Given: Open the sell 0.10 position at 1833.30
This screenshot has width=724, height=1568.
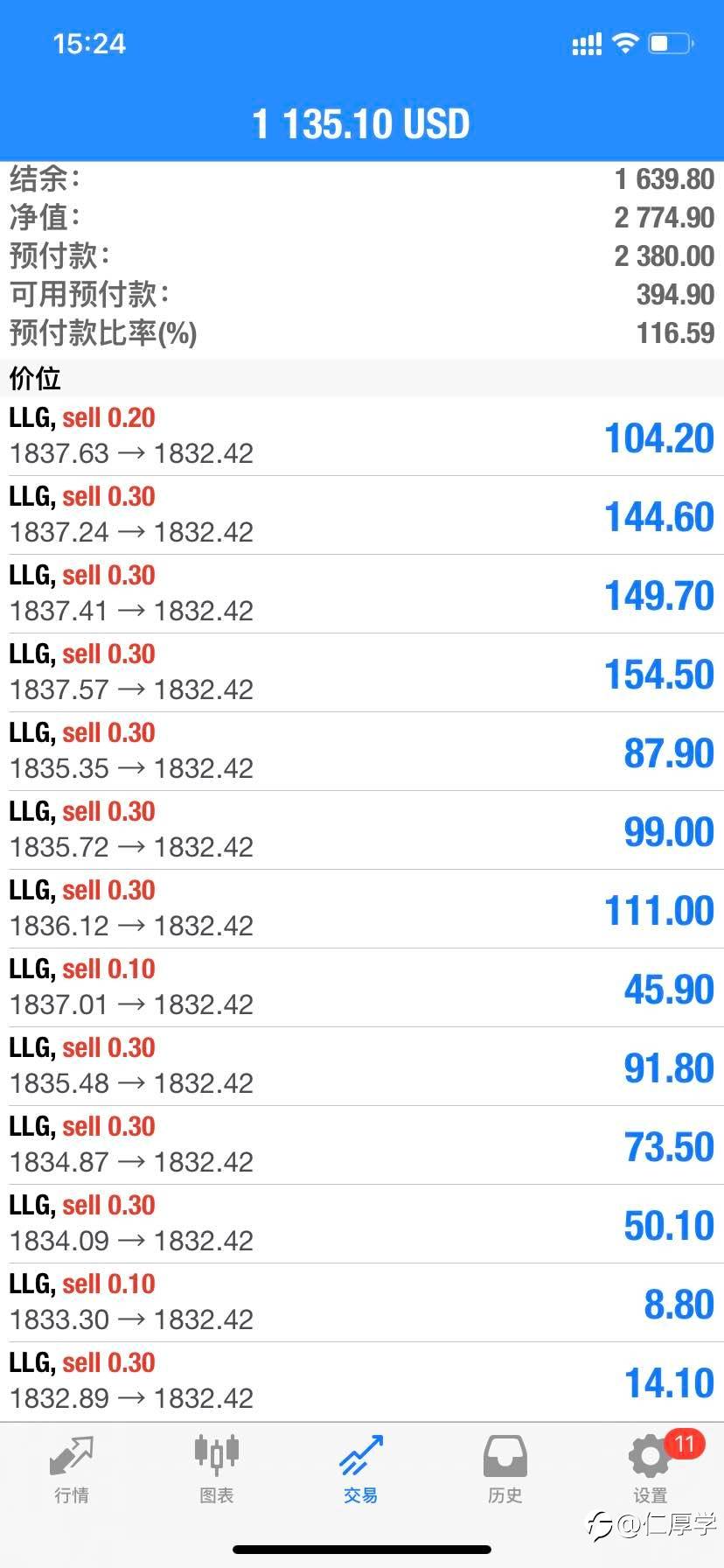Looking at the screenshot, I should click(x=362, y=1303).
